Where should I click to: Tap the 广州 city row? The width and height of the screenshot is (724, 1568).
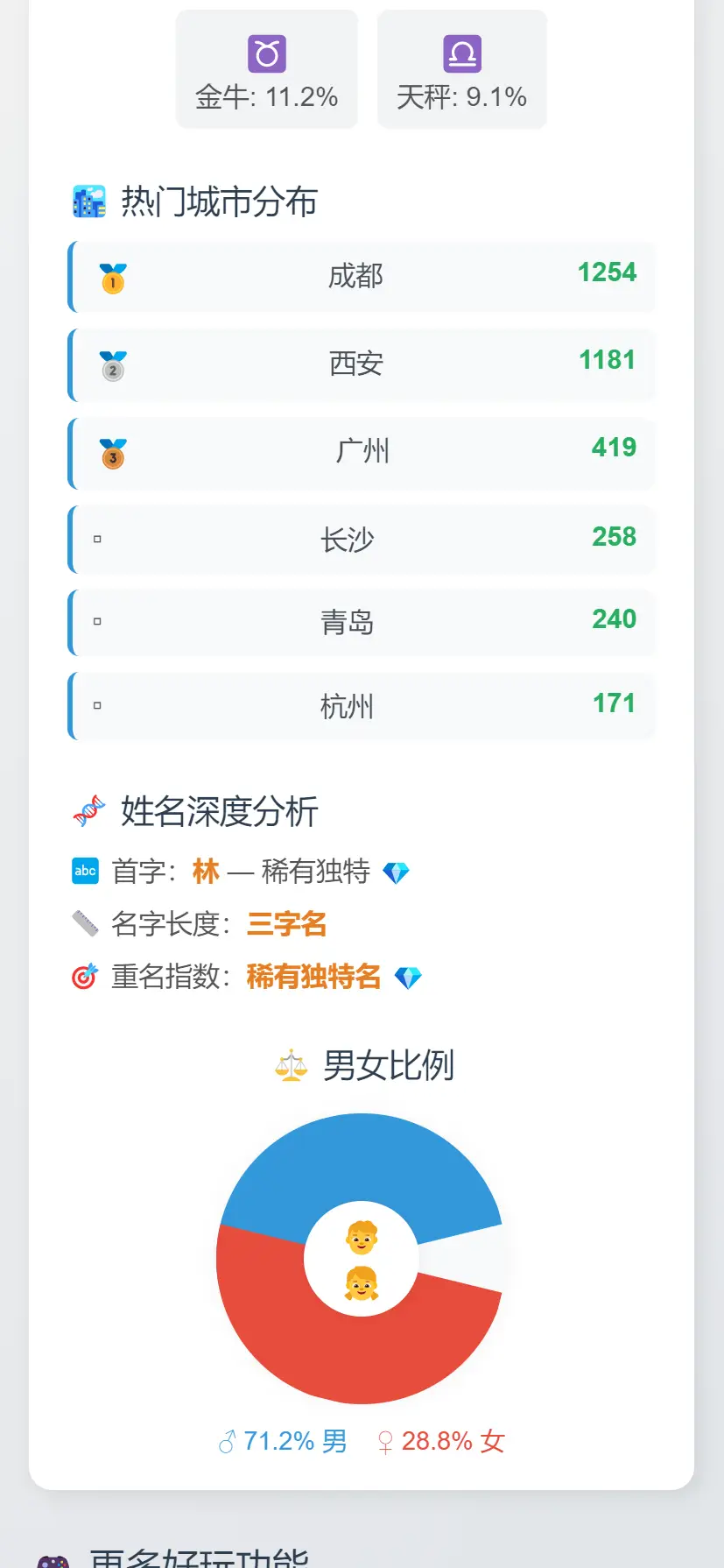(361, 452)
